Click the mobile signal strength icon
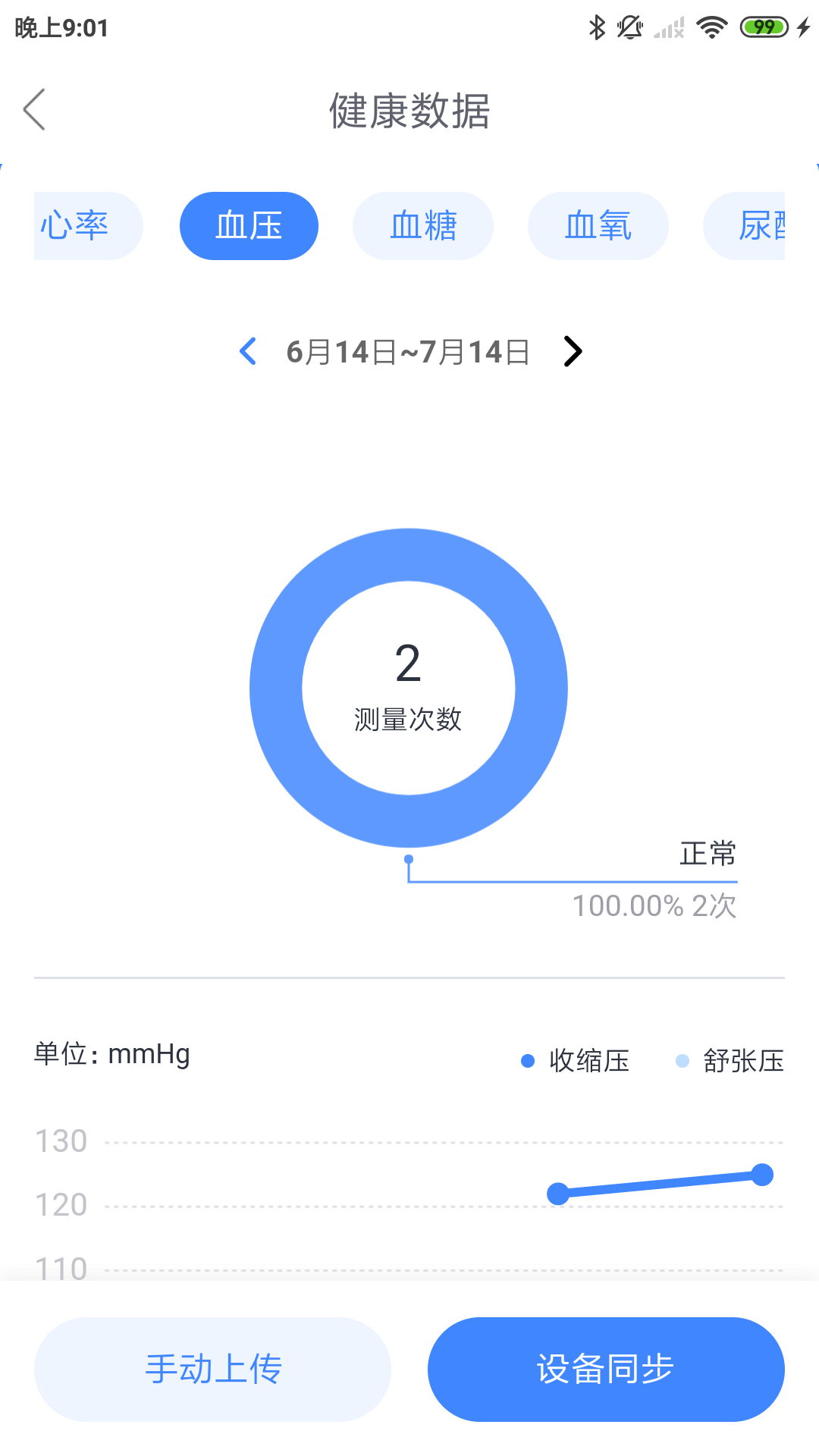819x1456 pixels. (x=668, y=26)
